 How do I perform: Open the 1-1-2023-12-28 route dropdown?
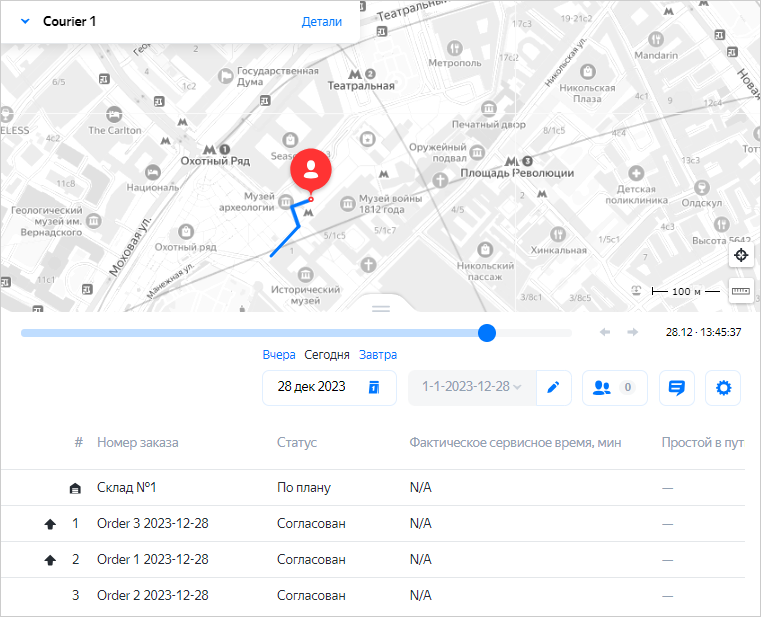(472, 387)
